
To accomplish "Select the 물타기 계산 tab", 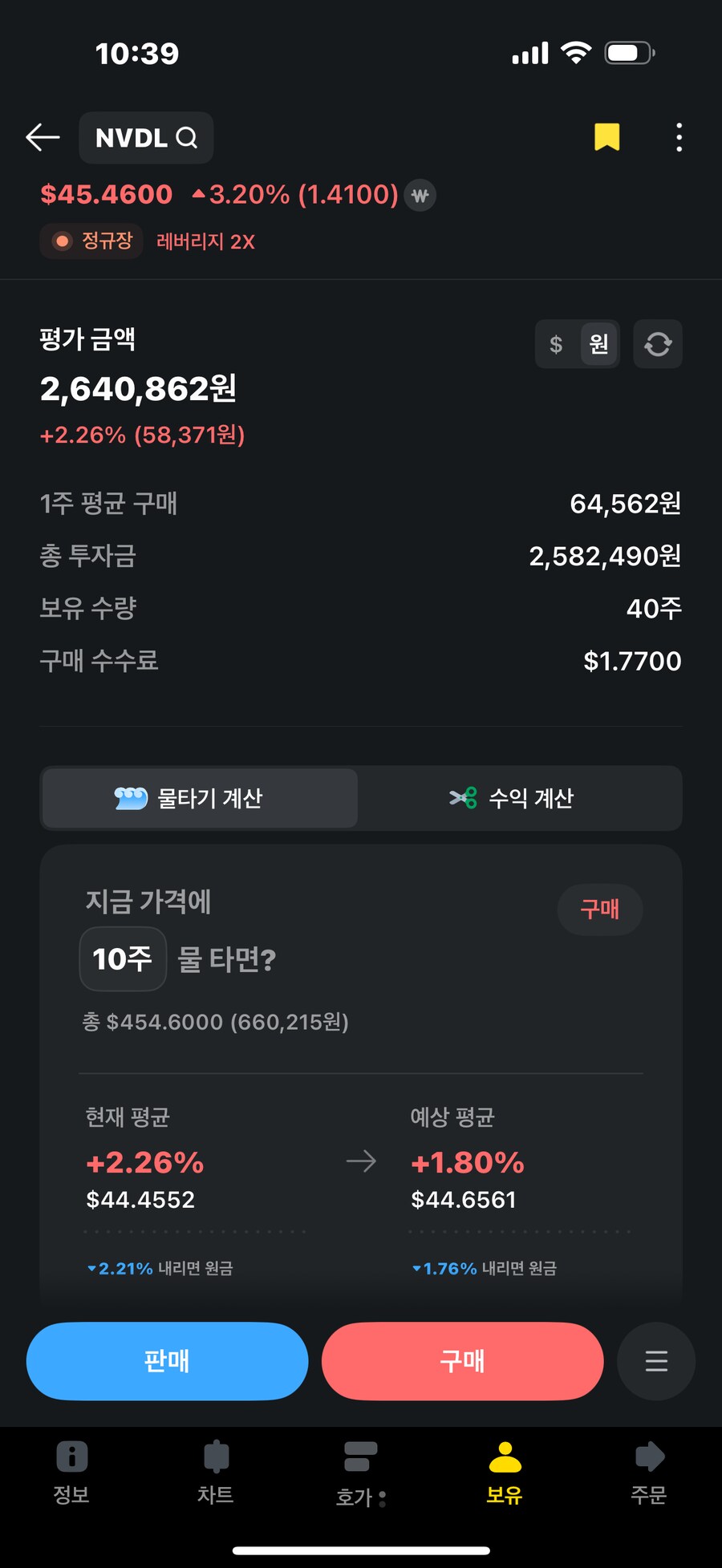I will tap(199, 797).
